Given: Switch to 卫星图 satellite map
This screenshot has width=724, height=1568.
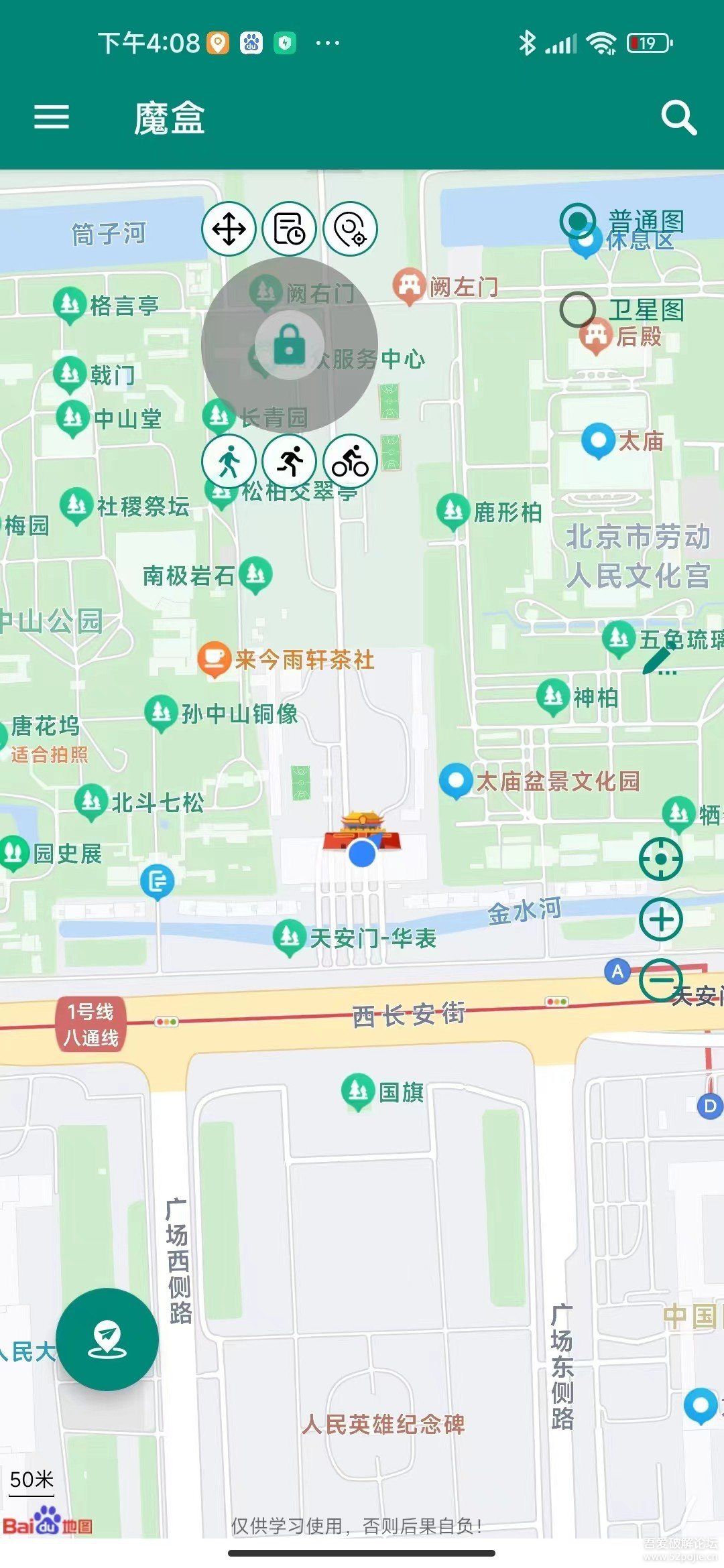Looking at the screenshot, I should pyautogui.click(x=622, y=310).
